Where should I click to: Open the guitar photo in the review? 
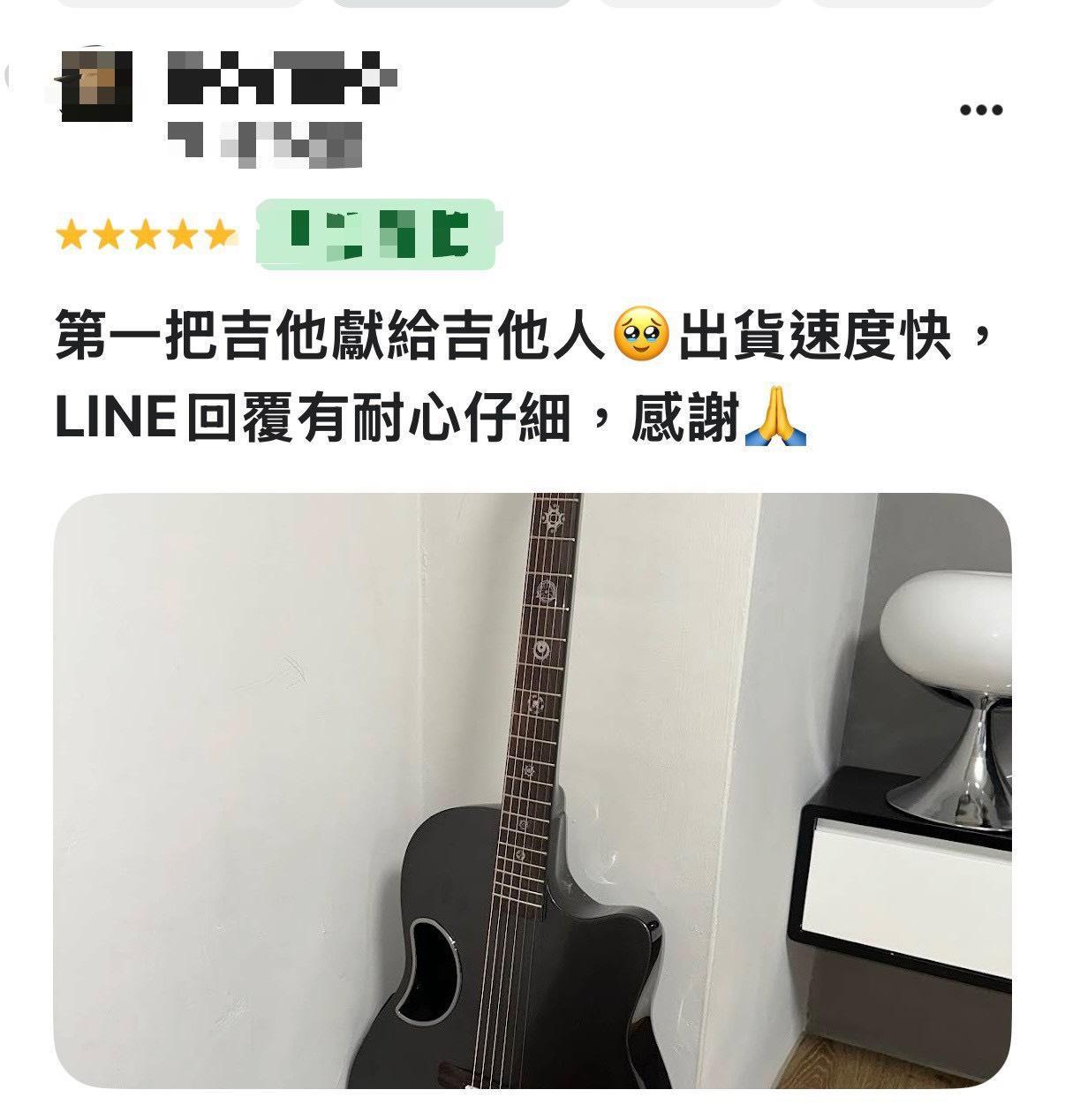click(x=532, y=791)
